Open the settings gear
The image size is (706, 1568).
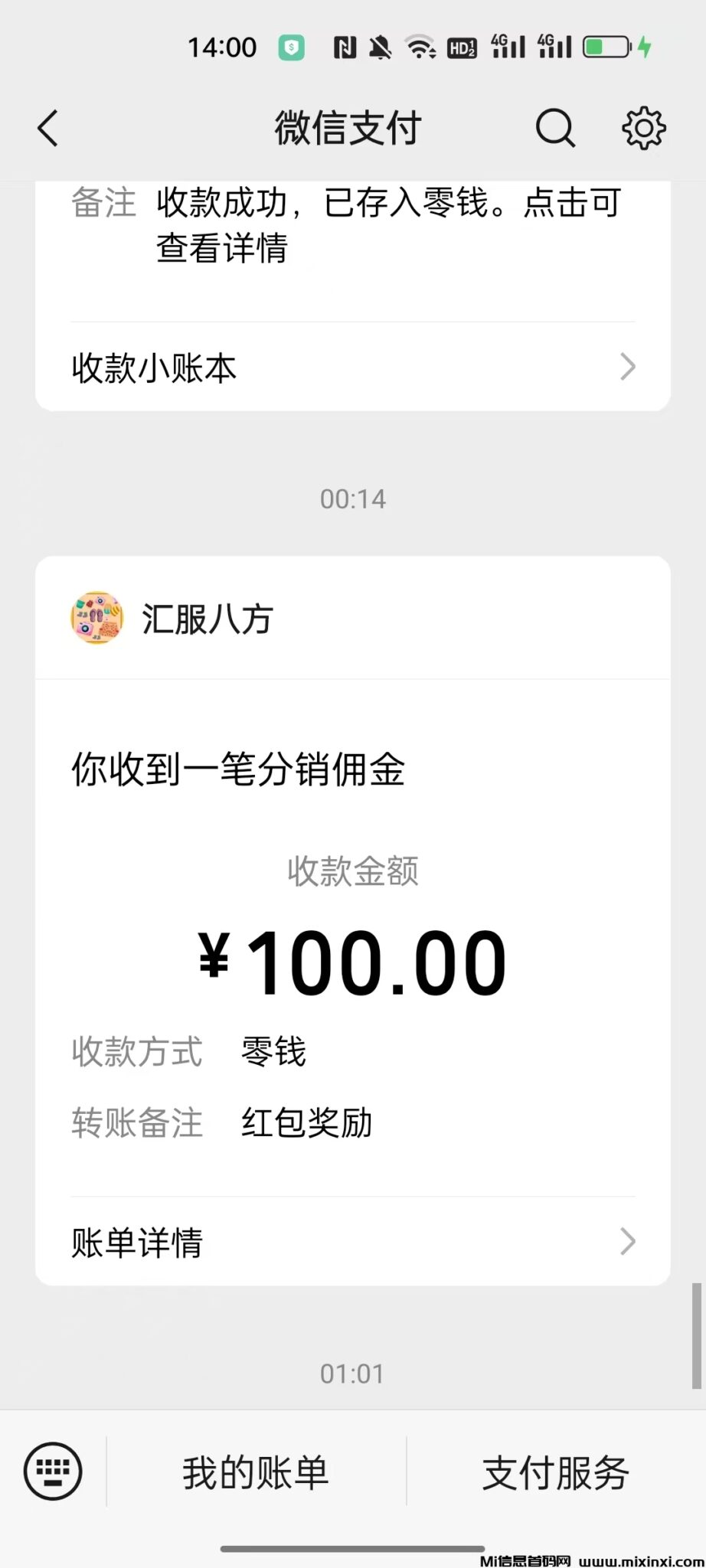(643, 128)
